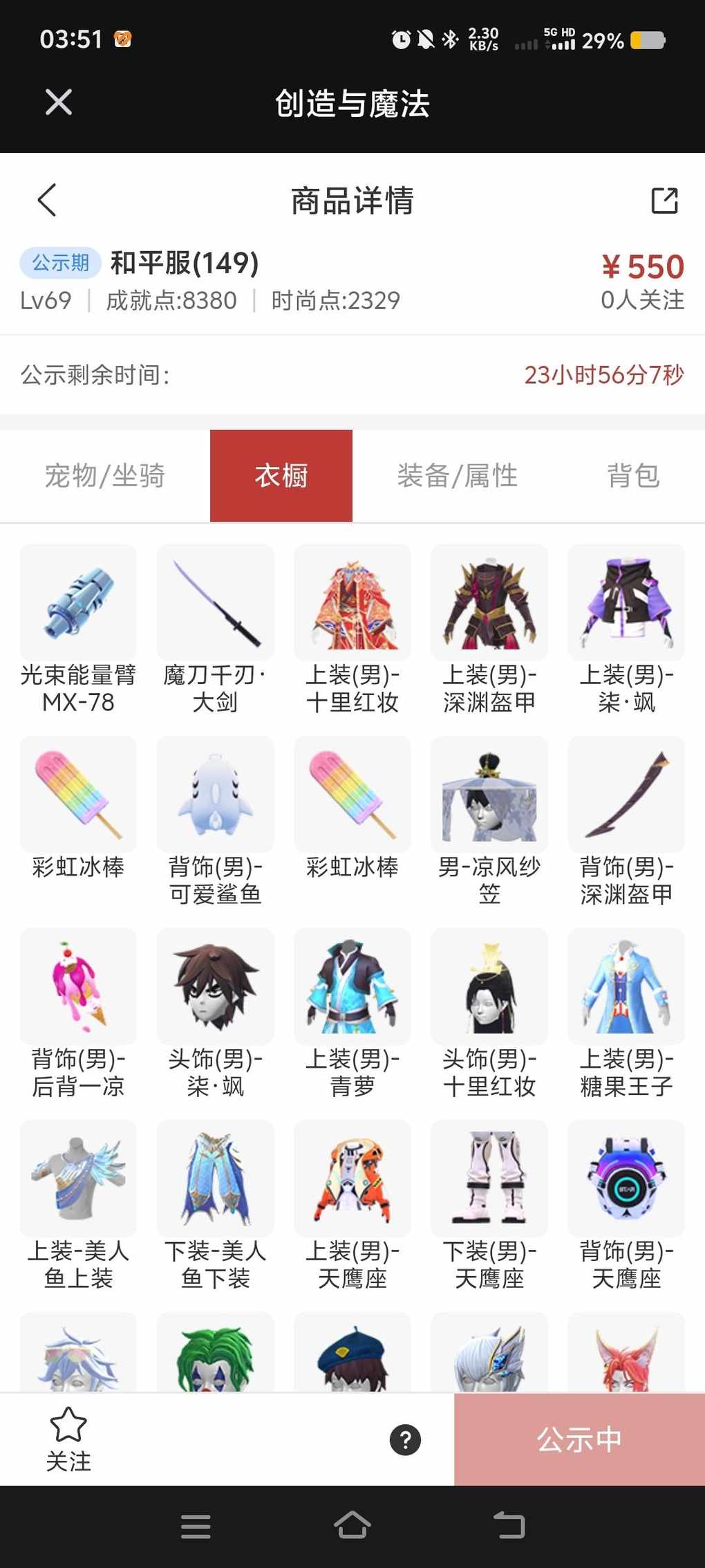Close the 创造与魔法 page
This screenshot has width=705, height=1568.
(59, 102)
